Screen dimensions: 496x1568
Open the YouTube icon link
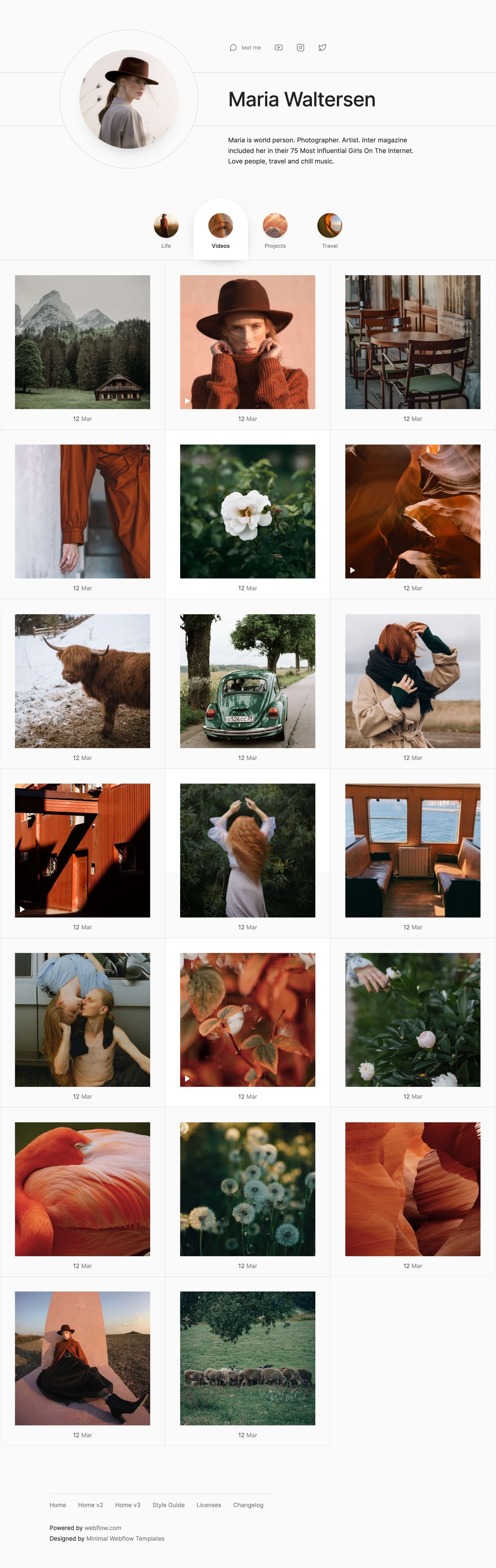279,48
